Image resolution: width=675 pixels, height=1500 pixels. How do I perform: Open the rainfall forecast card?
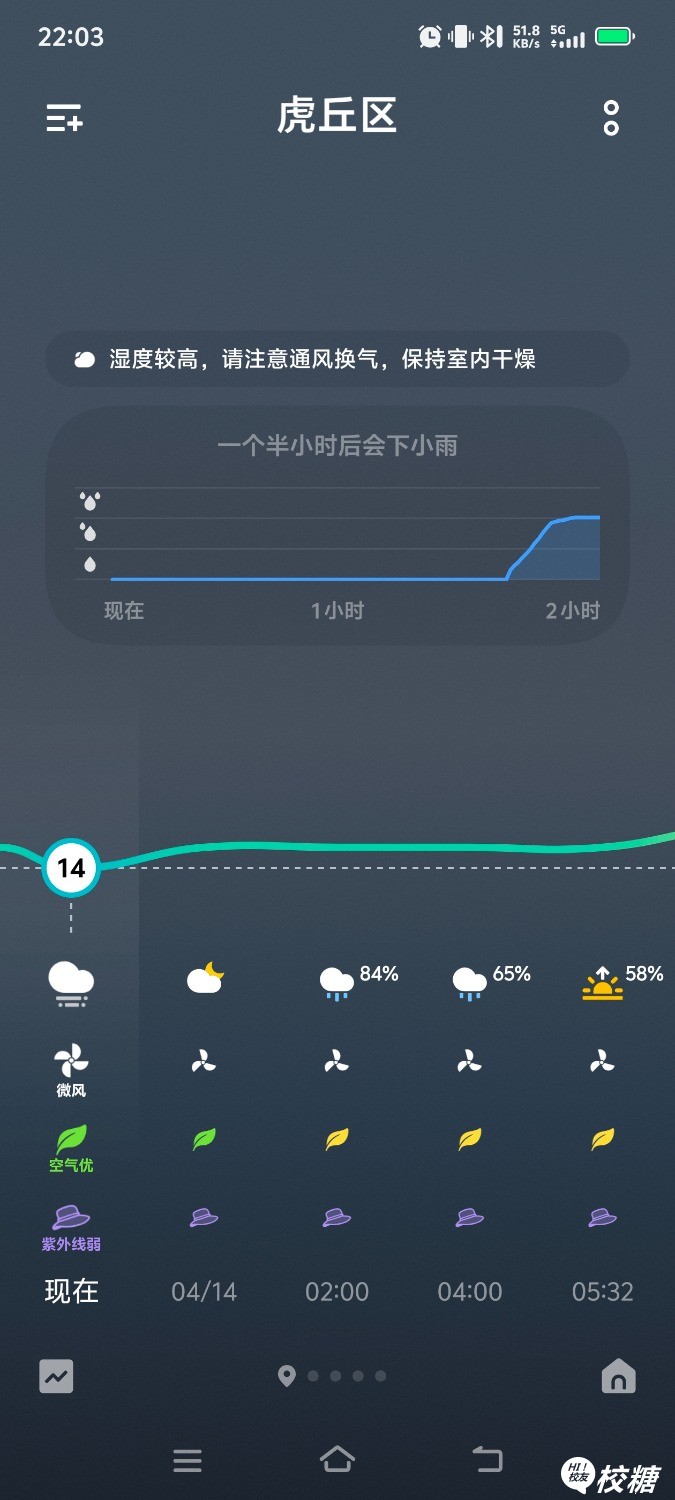(337, 526)
